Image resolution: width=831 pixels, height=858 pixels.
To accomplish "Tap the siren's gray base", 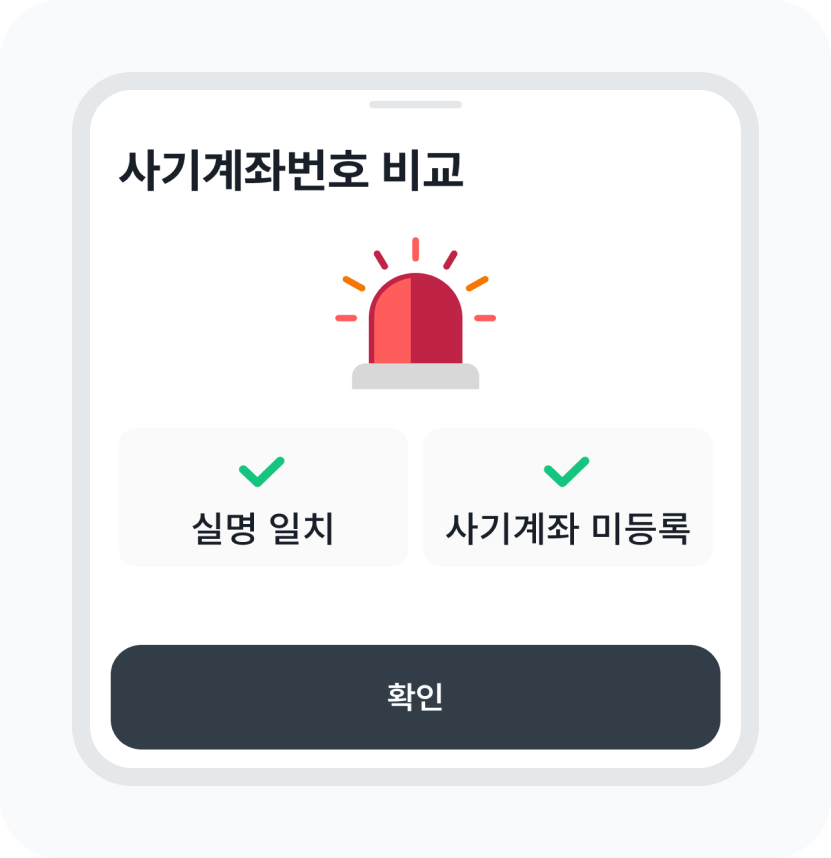I will pyautogui.click(x=414, y=379).
